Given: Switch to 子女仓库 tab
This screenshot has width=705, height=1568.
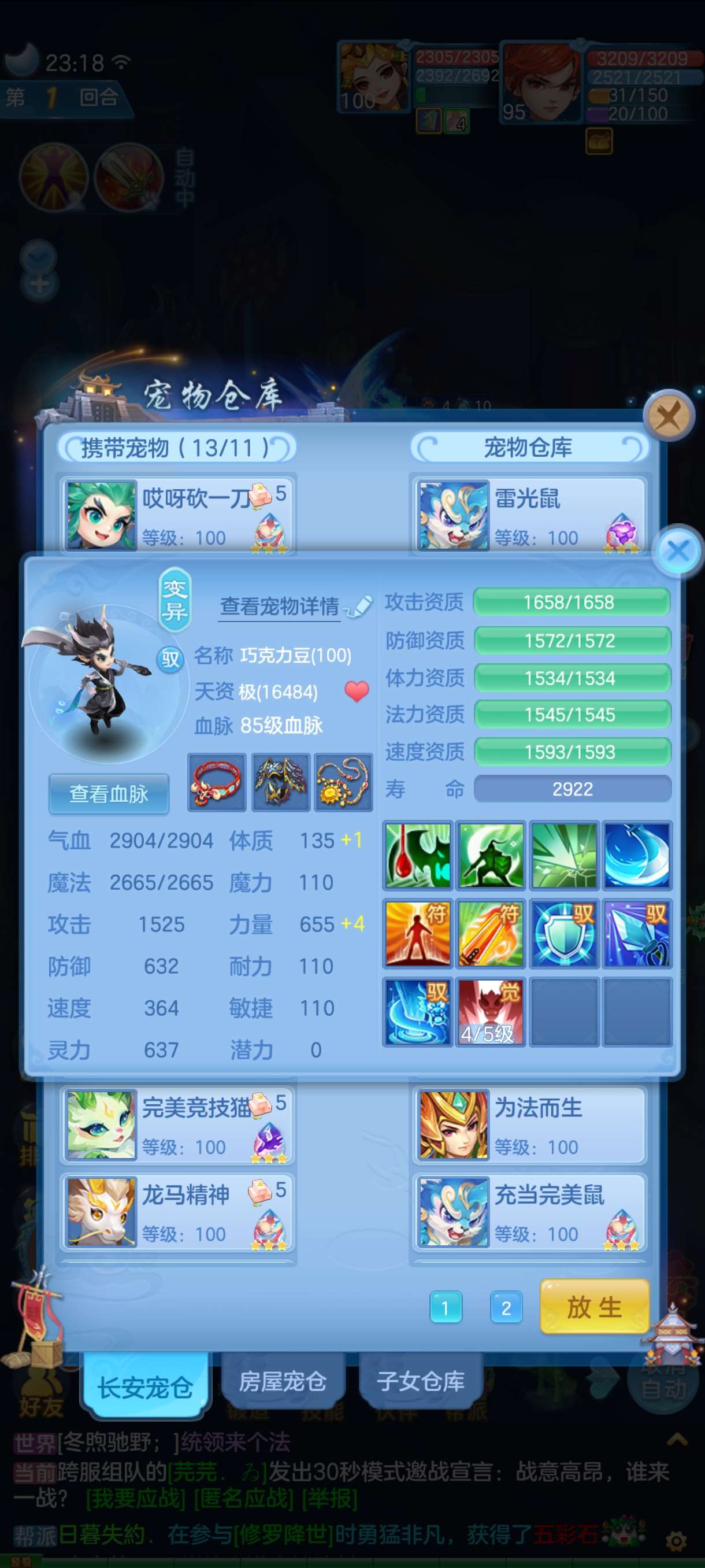Looking at the screenshot, I should click(420, 1382).
